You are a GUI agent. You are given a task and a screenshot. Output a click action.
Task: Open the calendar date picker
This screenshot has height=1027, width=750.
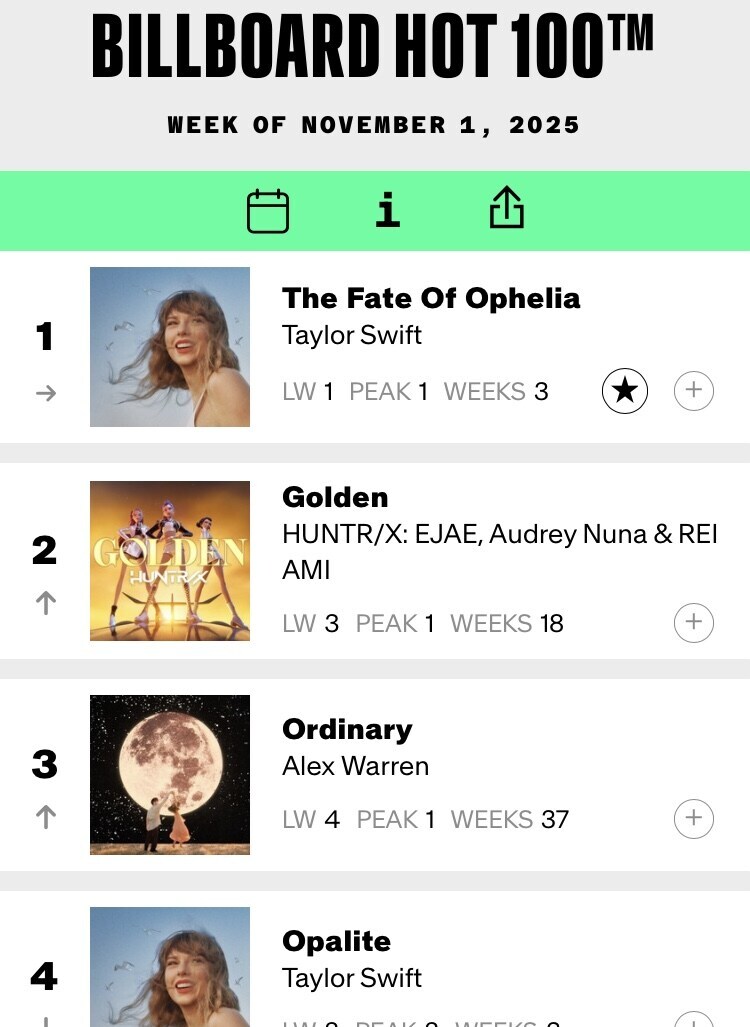(268, 211)
